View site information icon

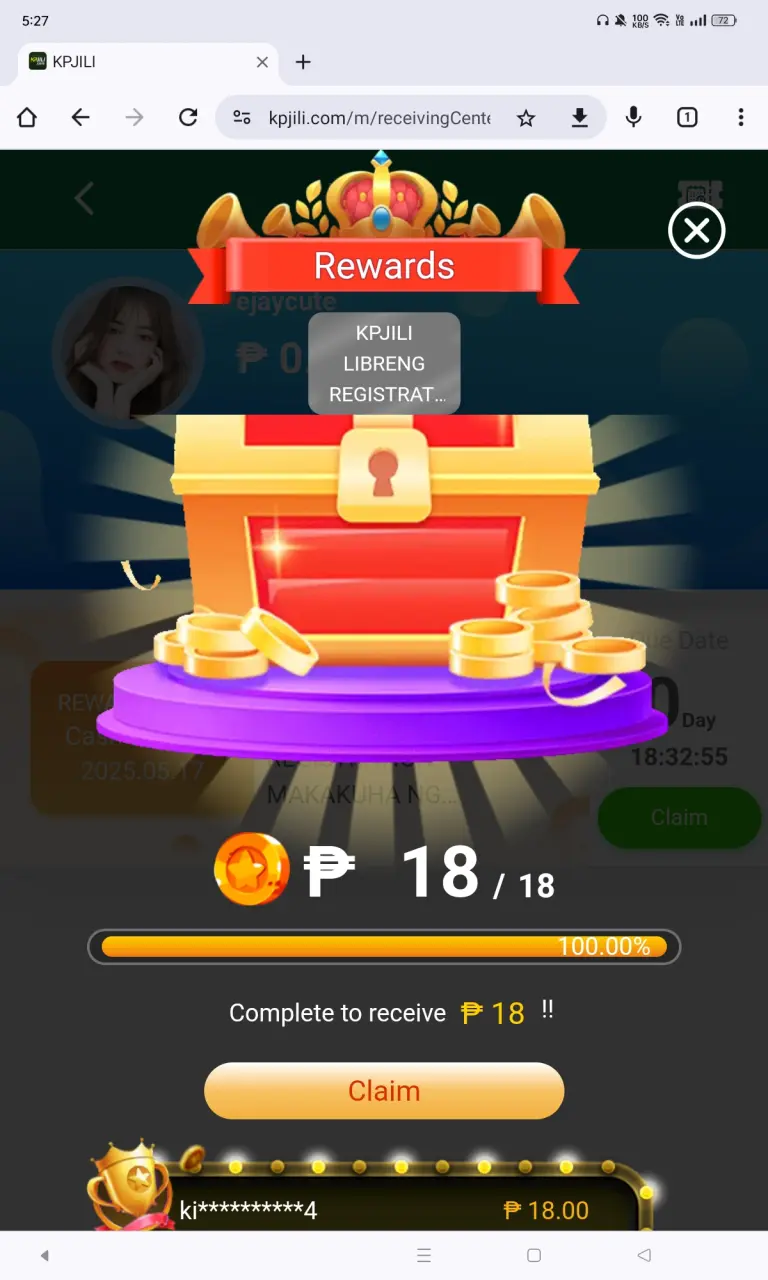click(x=242, y=118)
